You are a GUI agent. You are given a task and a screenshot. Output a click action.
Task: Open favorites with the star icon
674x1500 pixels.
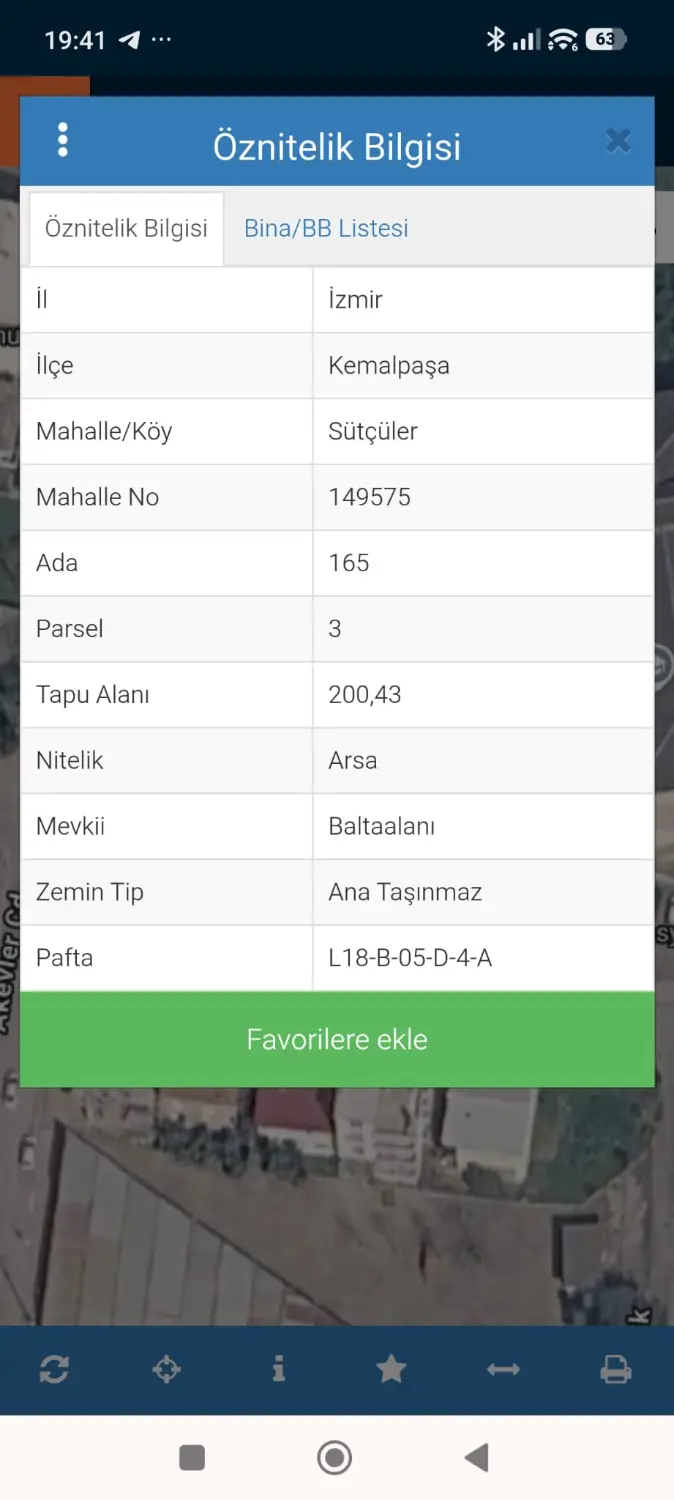click(x=391, y=1369)
